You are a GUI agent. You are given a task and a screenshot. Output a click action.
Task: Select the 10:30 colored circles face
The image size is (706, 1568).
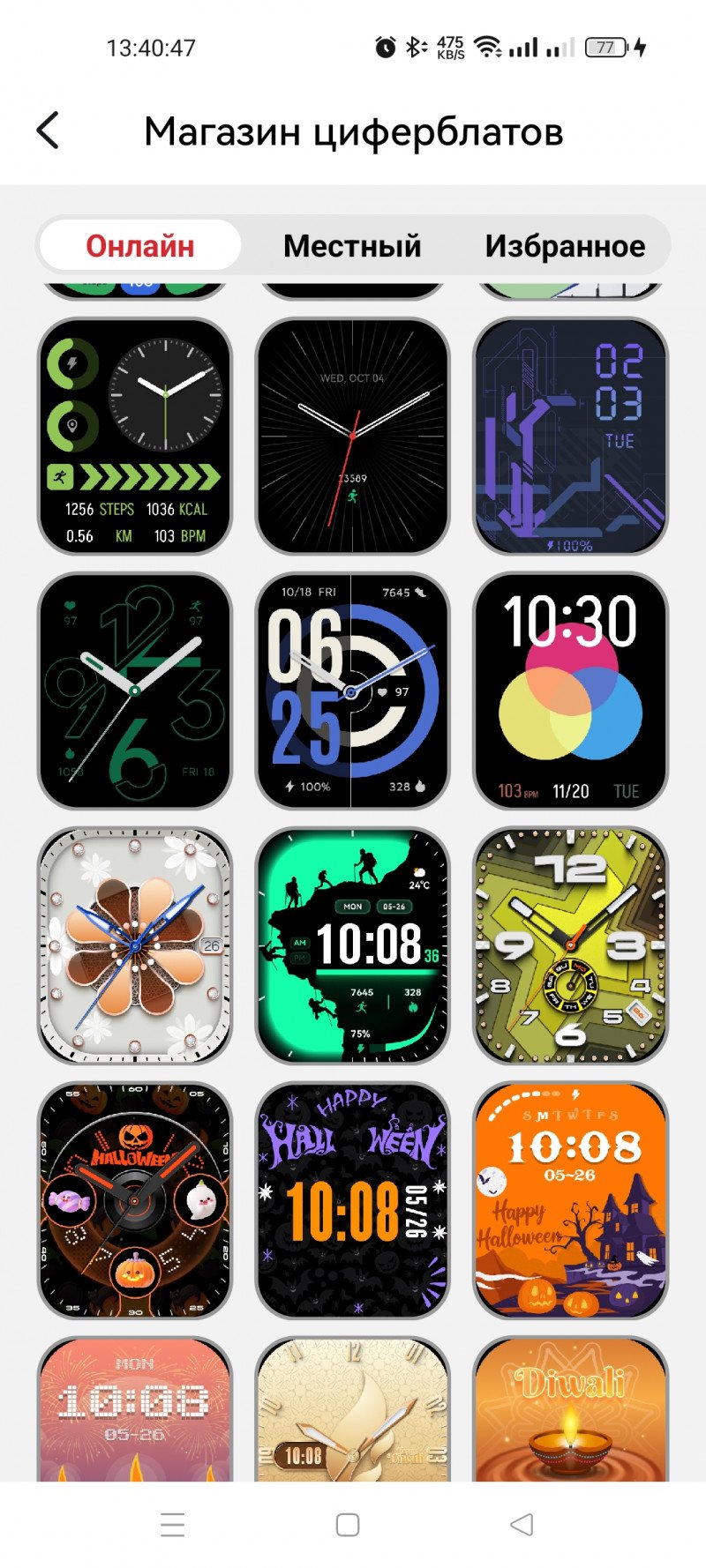click(x=570, y=691)
